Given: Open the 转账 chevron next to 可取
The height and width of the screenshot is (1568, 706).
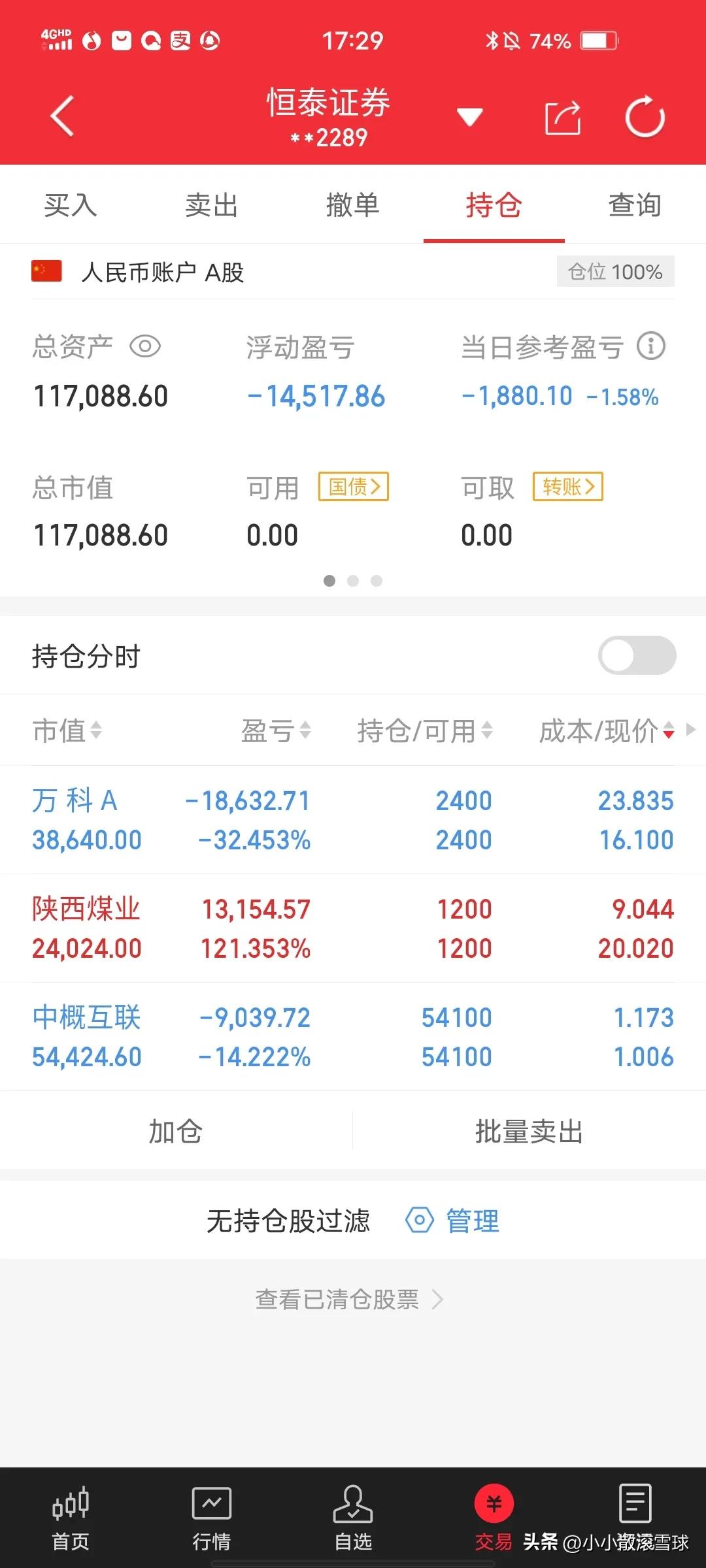Looking at the screenshot, I should 567,487.
